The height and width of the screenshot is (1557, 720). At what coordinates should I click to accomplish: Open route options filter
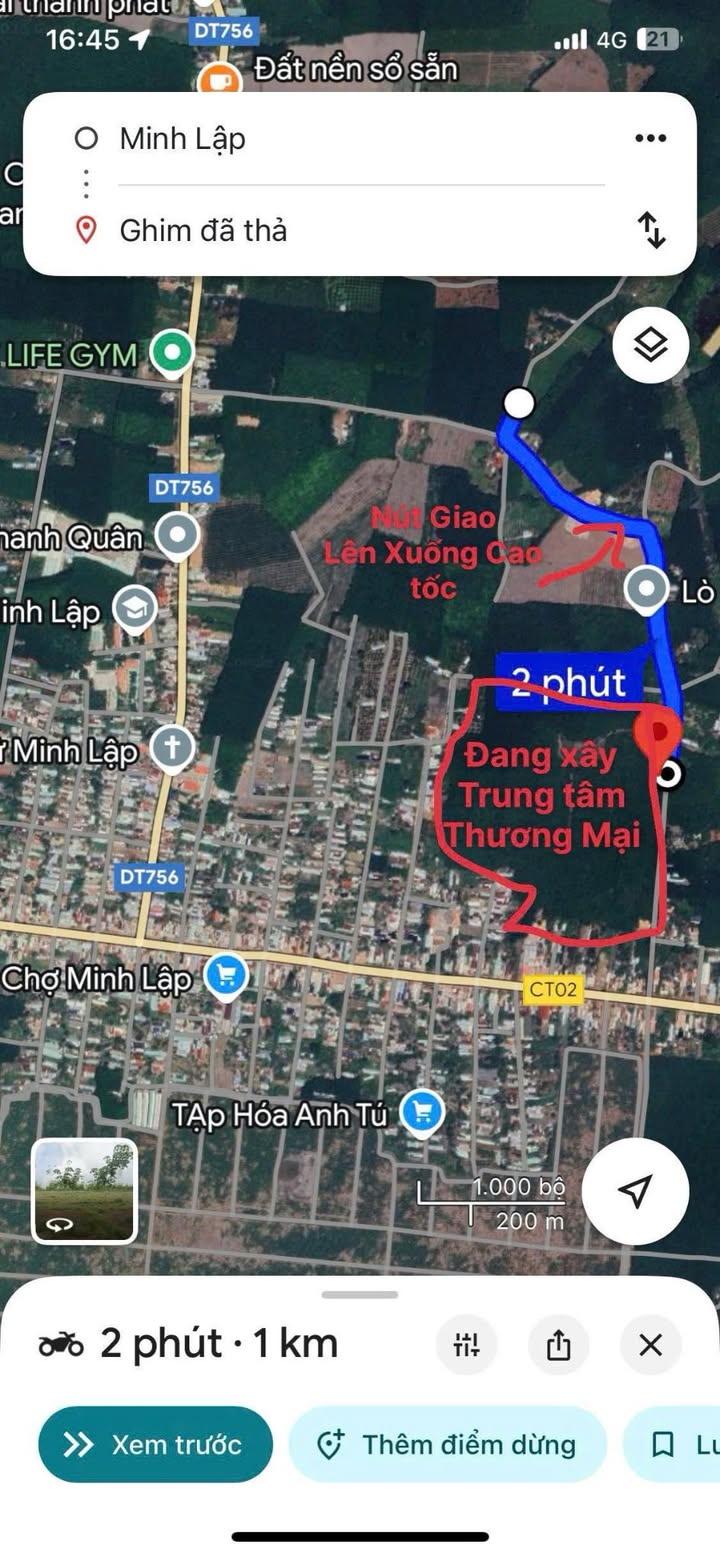[467, 1345]
